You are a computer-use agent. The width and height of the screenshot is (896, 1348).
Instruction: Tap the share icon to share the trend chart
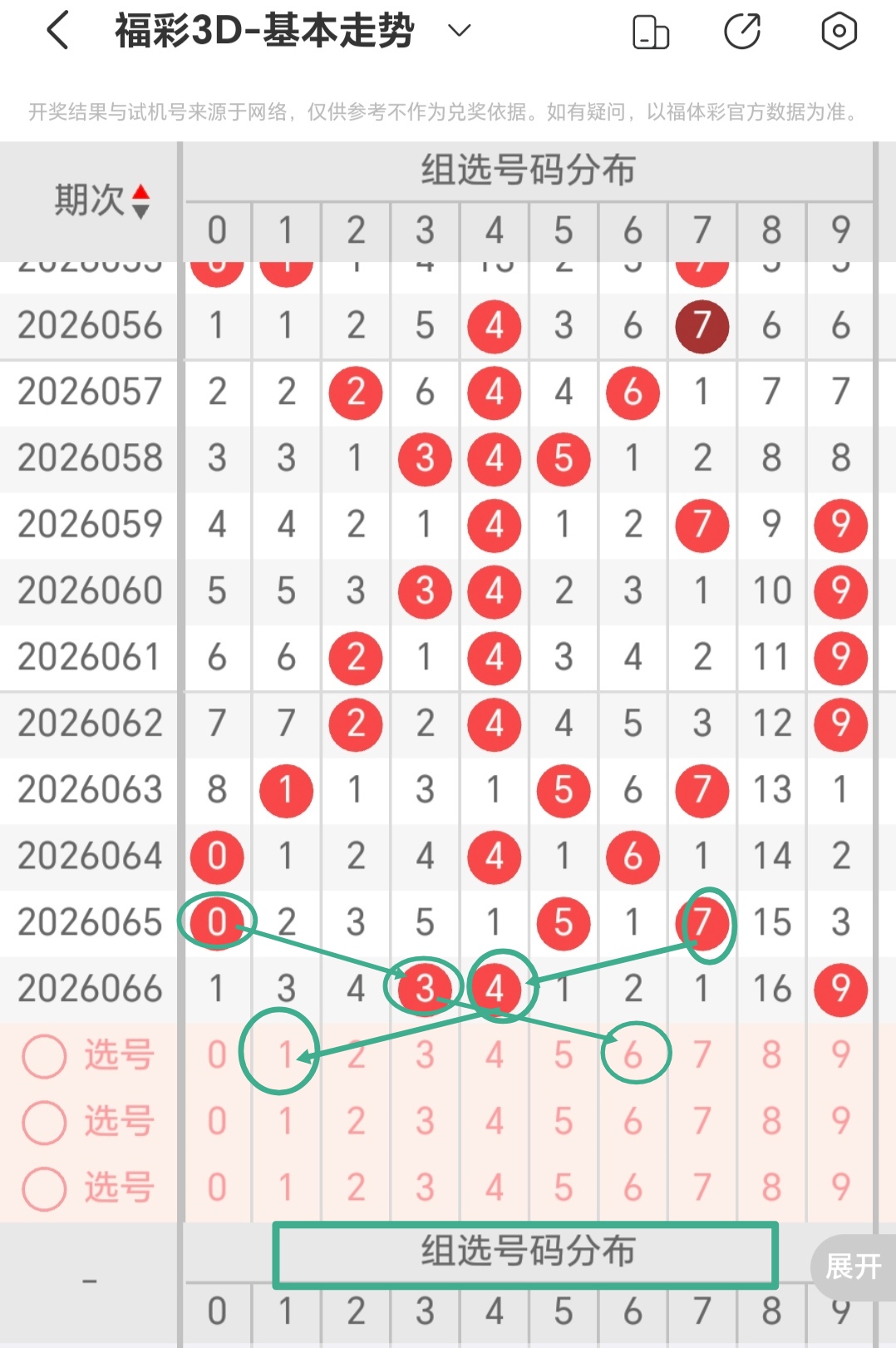click(742, 32)
